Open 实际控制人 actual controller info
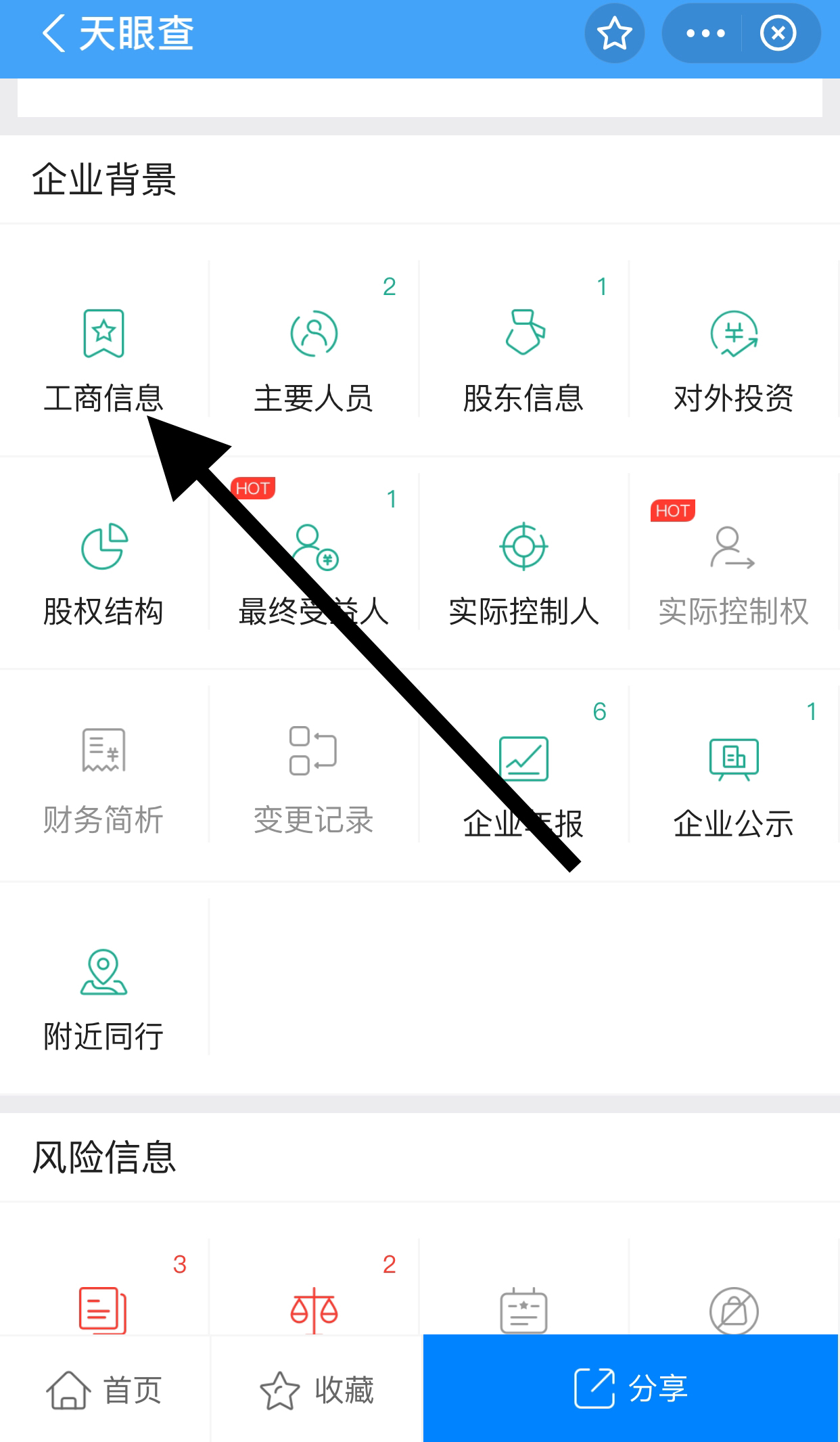This screenshot has height=1442, width=840. click(525, 575)
